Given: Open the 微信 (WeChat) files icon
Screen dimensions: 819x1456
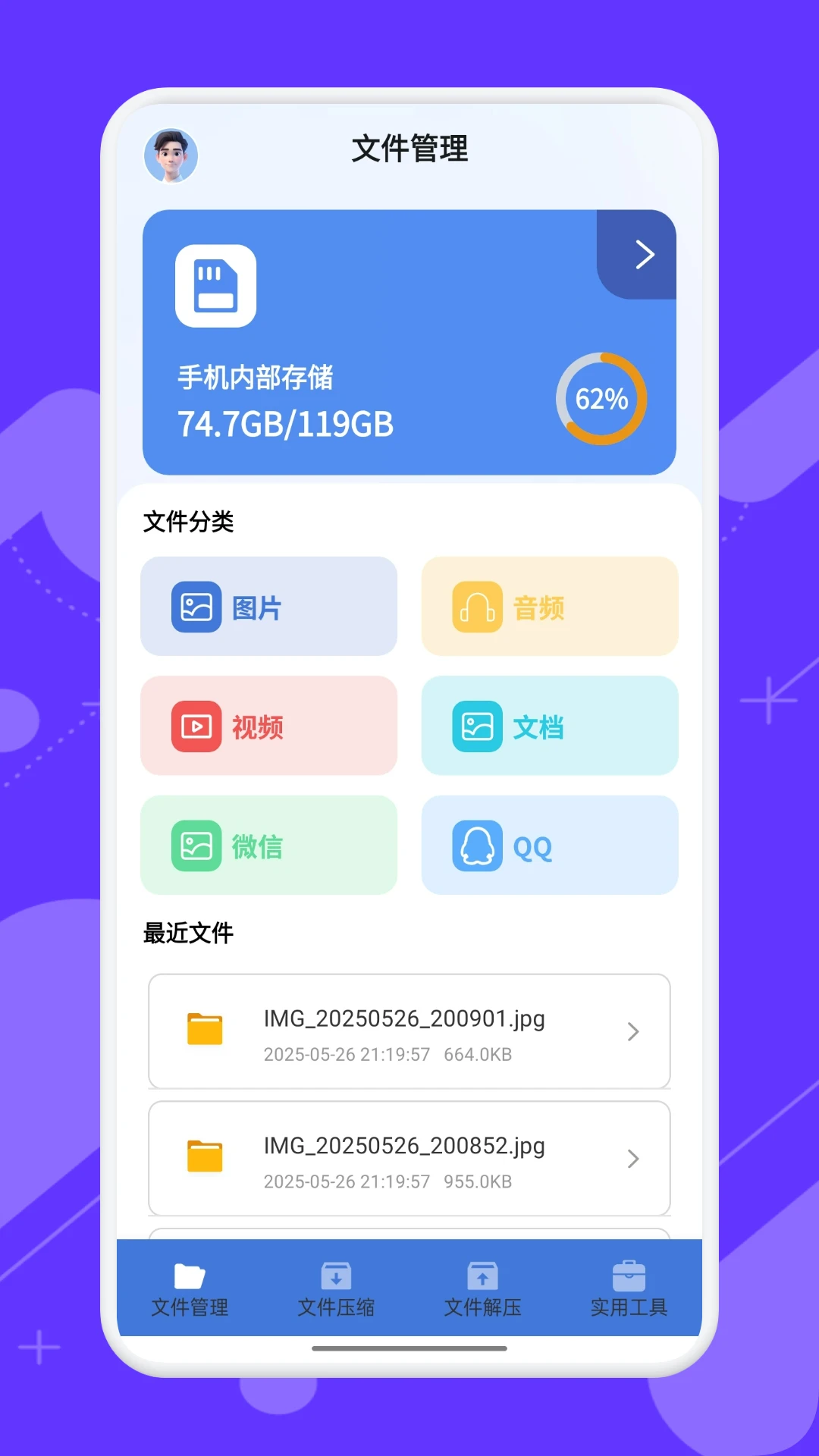Looking at the screenshot, I should [x=196, y=846].
